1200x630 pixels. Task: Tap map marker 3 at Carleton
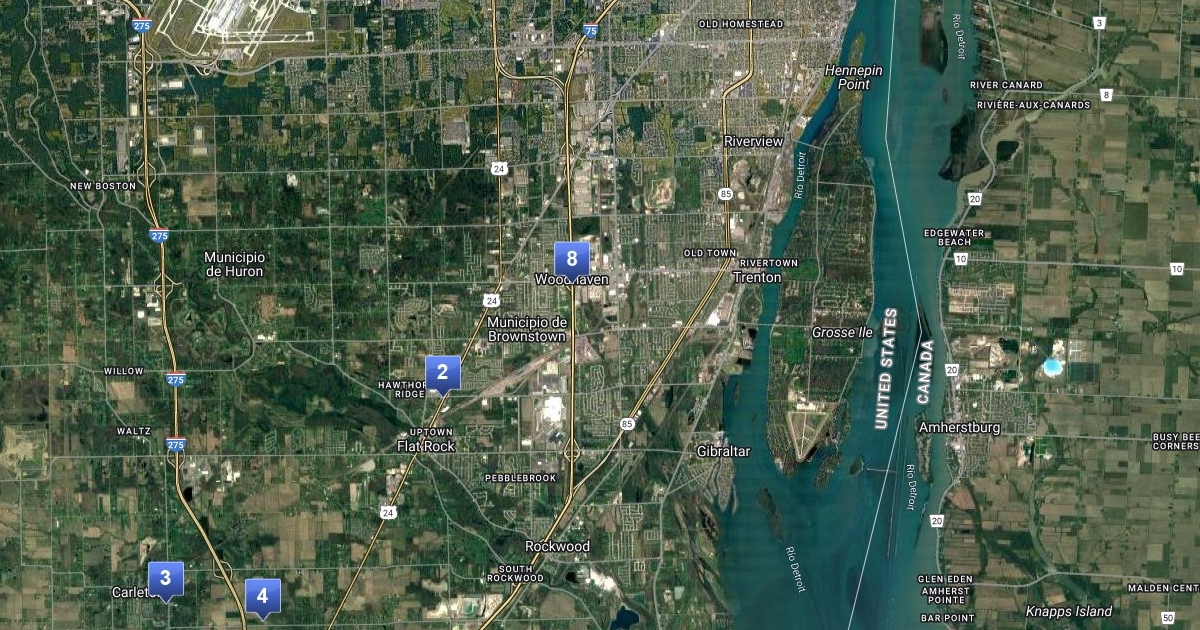point(166,579)
